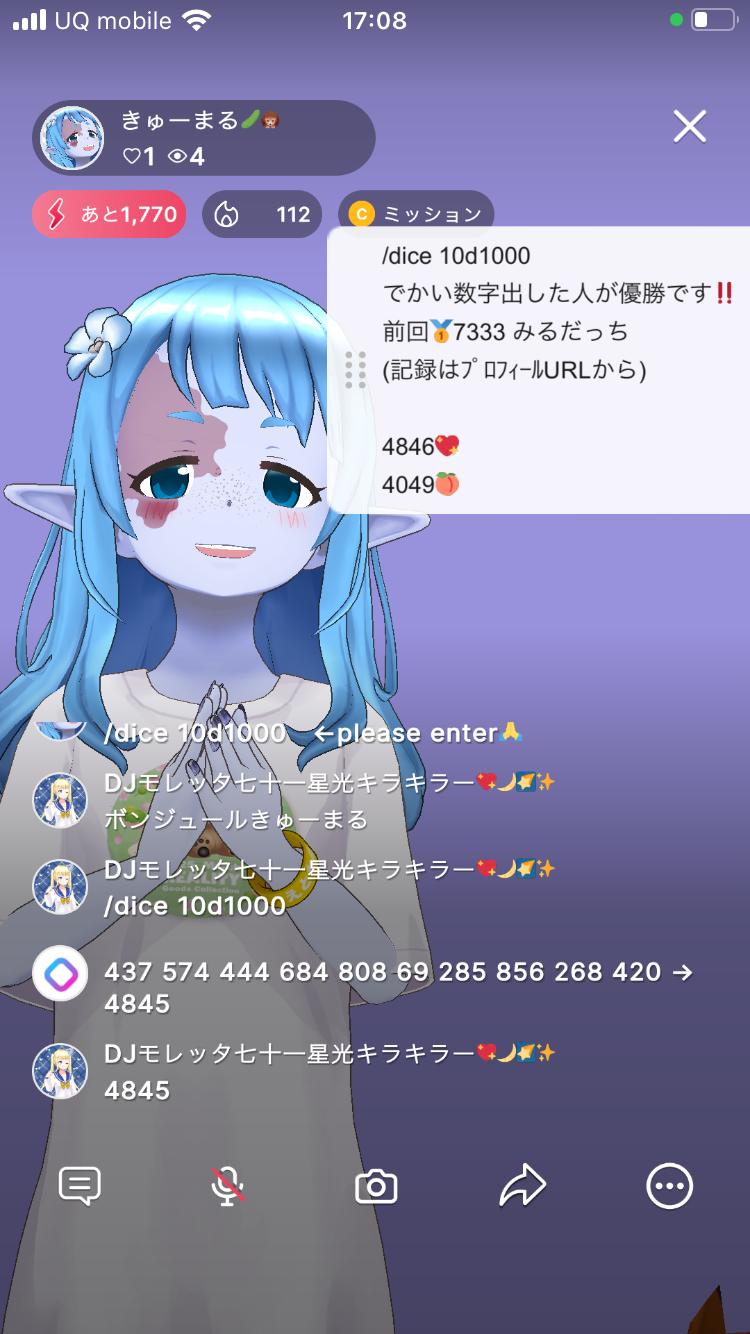
Task: Tap the grip handle on the dice note
Action: 355,370
